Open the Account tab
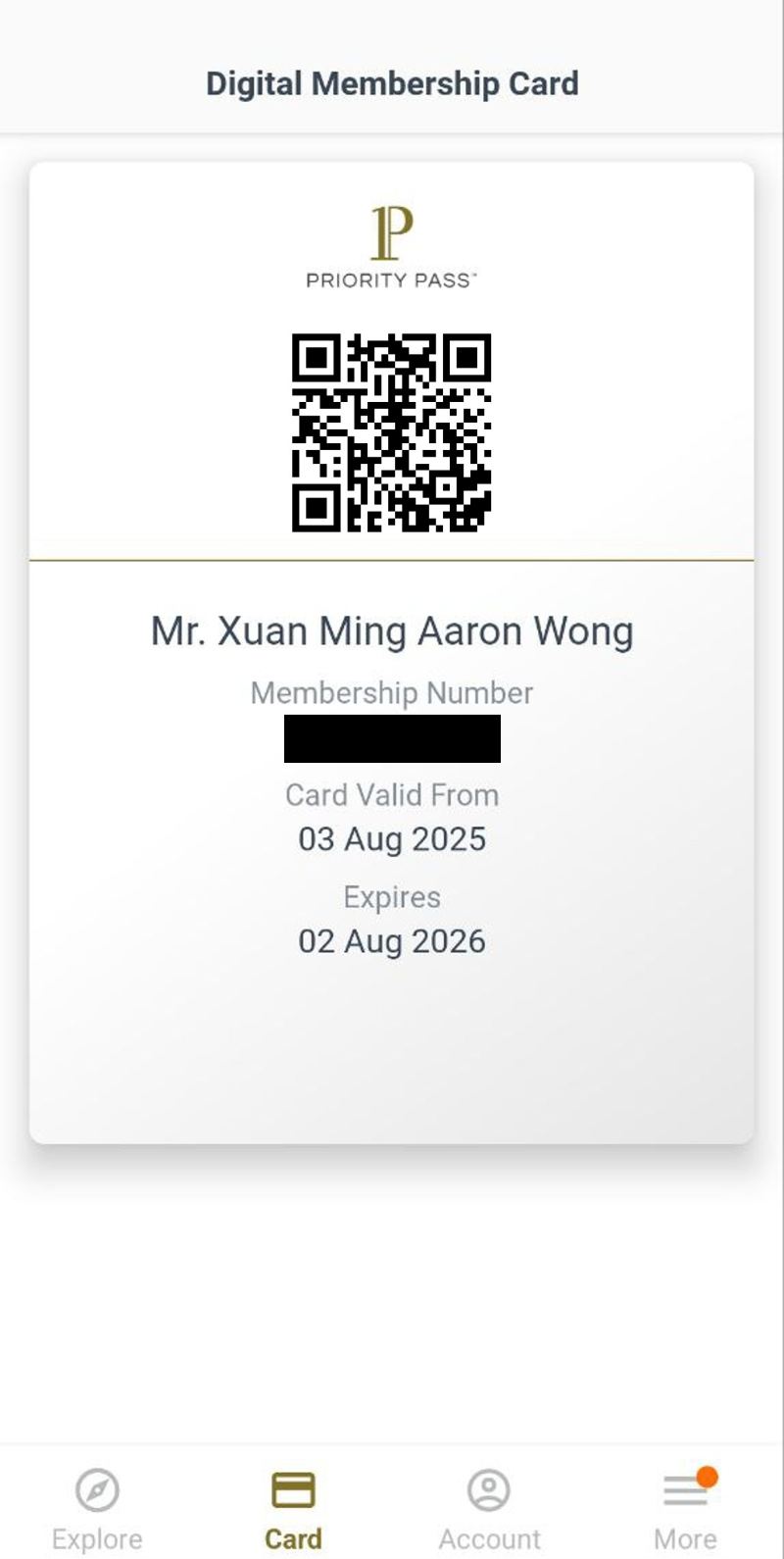This screenshot has height=1559, width=784. tap(489, 1508)
